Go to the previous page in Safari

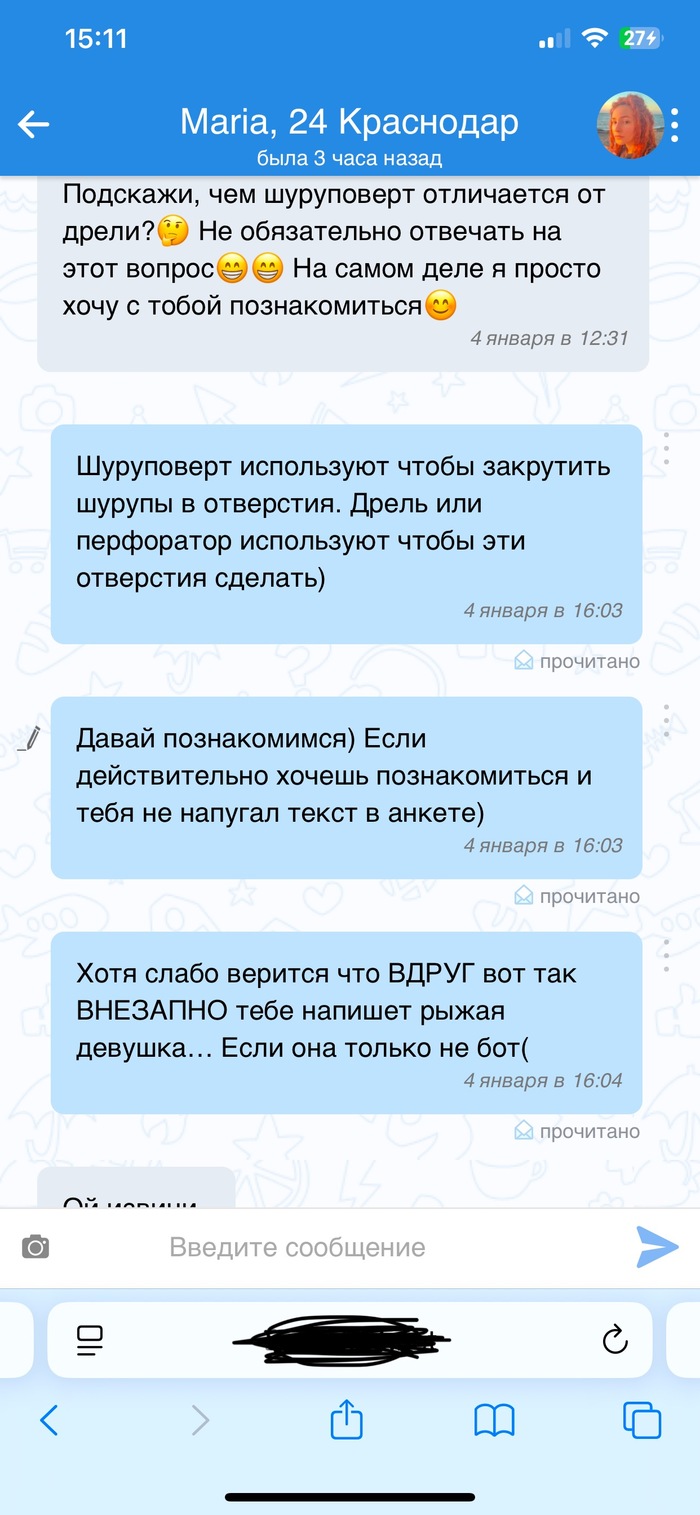pyautogui.click(x=49, y=1420)
